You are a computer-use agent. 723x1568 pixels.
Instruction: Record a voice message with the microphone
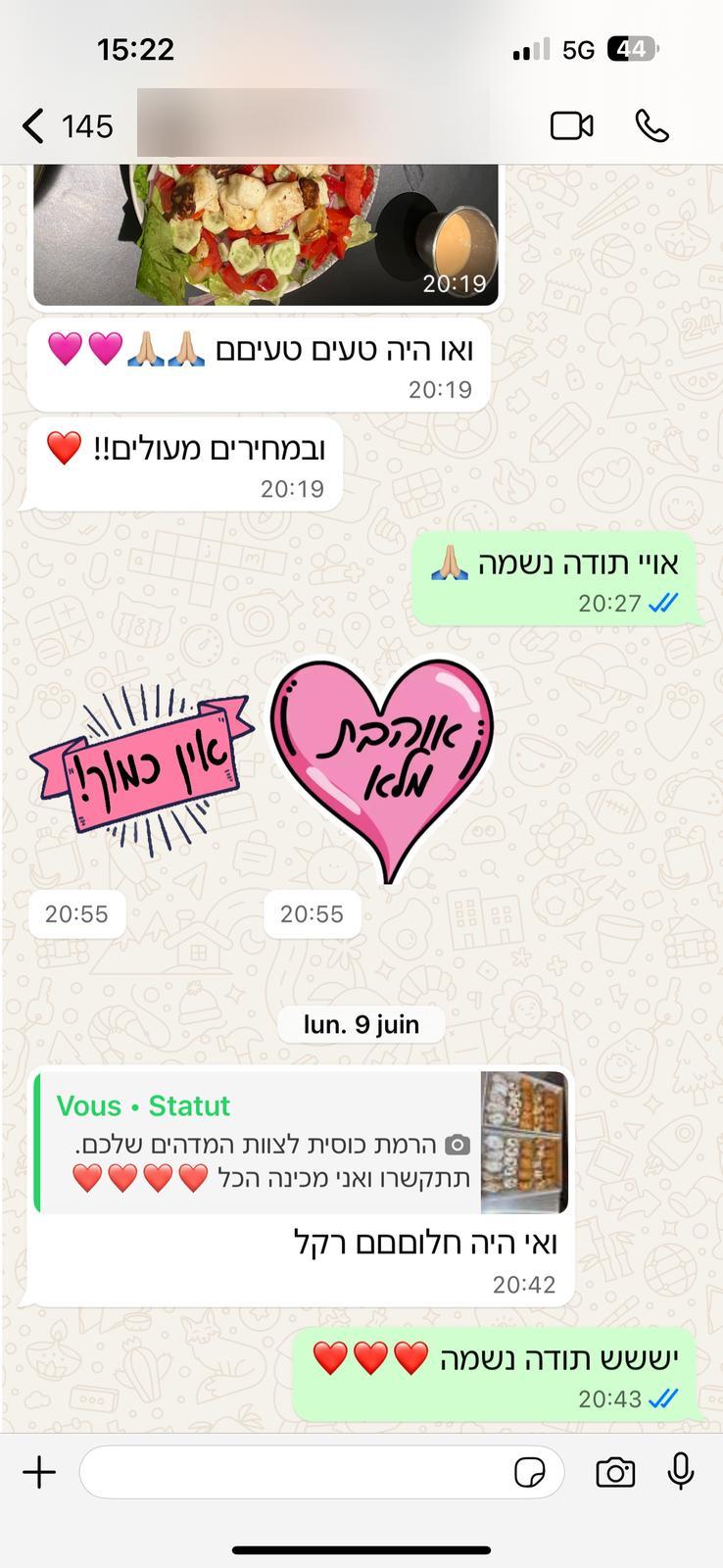tap(681, 1472)
